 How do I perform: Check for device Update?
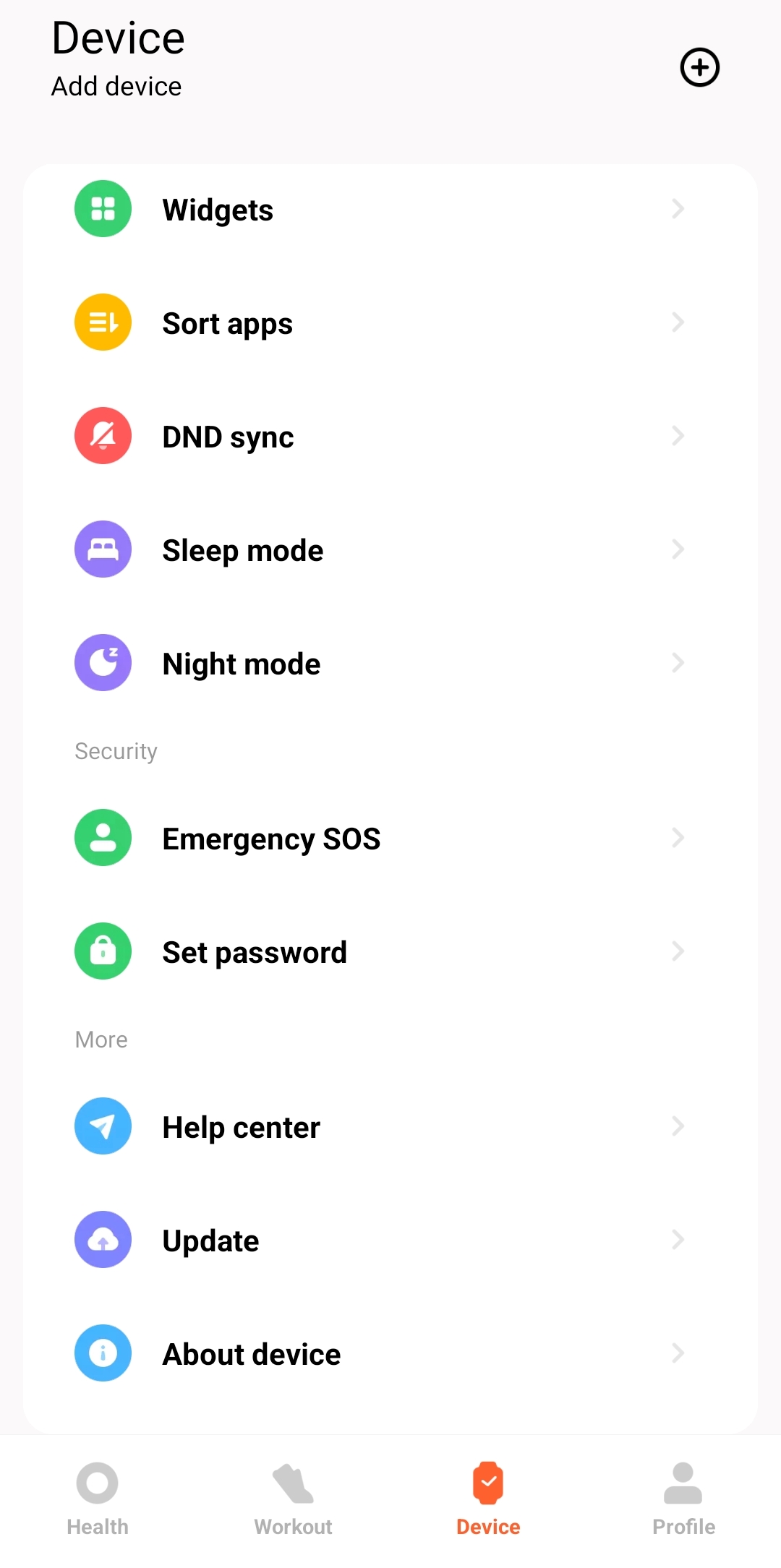pyautogui.click(x=390, y=1241)
